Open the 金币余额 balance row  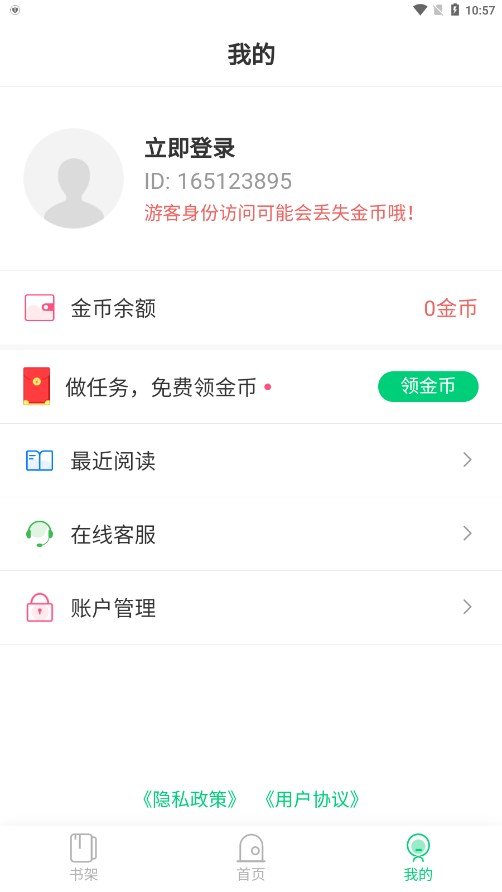point(251,308)
